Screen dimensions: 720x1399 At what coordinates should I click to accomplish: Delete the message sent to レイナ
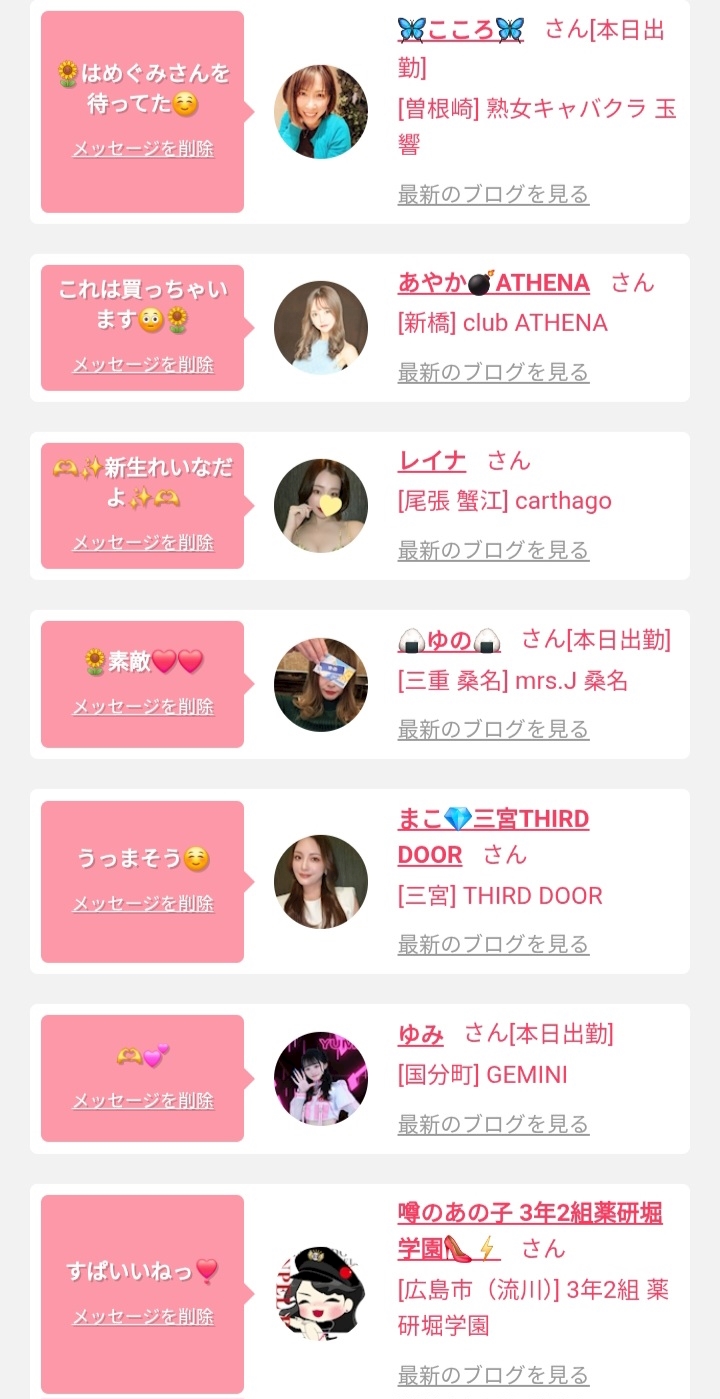point(143,542)
